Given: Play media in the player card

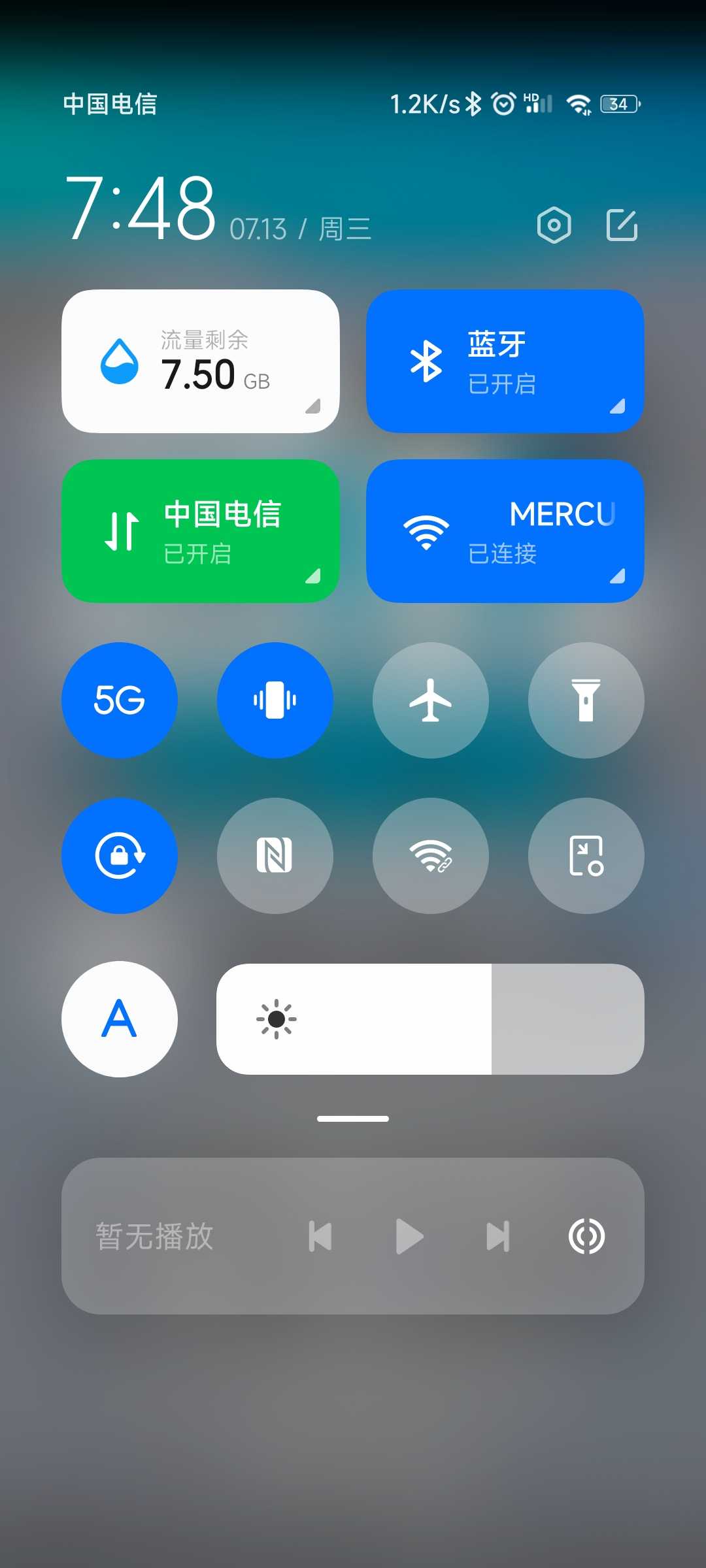Looking at the screenshot, I should (410, 1236).
